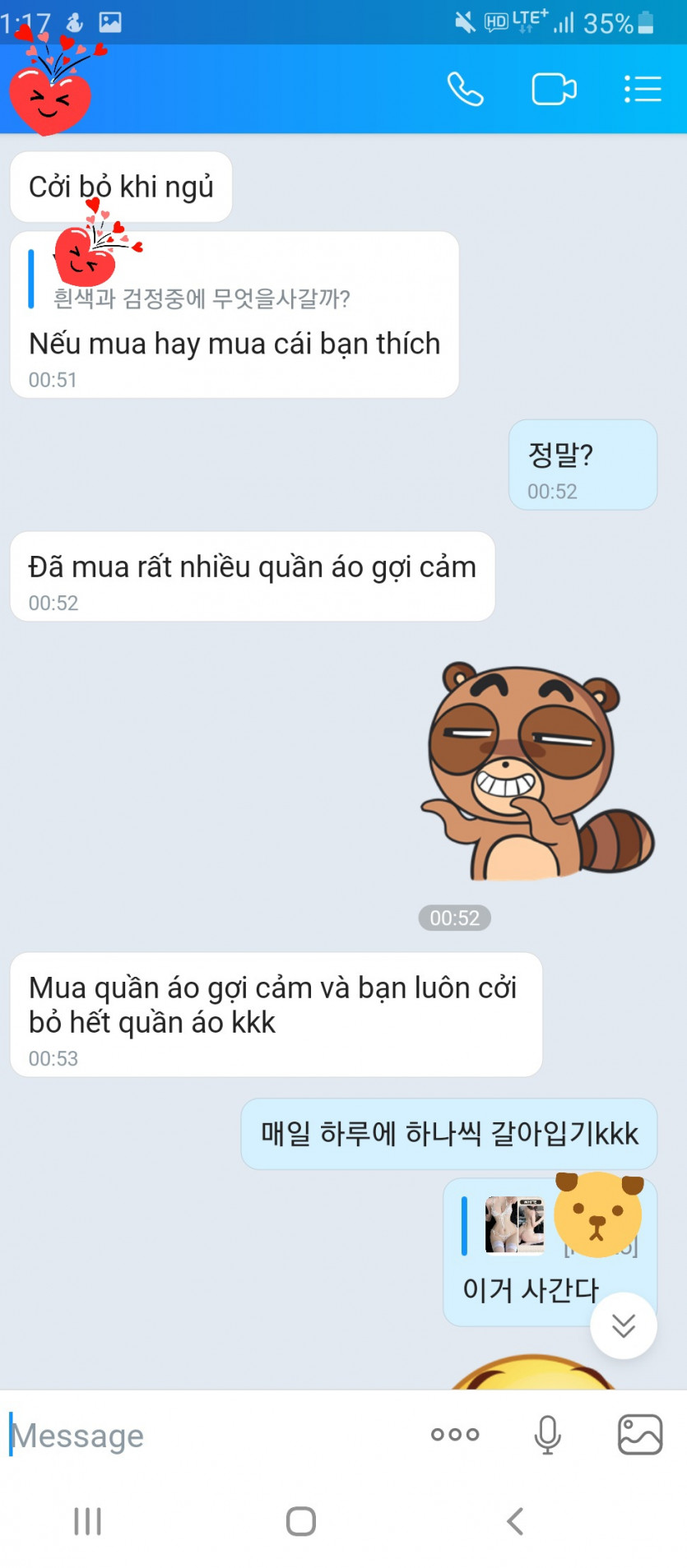
Task: Go to the home screen
Action: 301,1521
